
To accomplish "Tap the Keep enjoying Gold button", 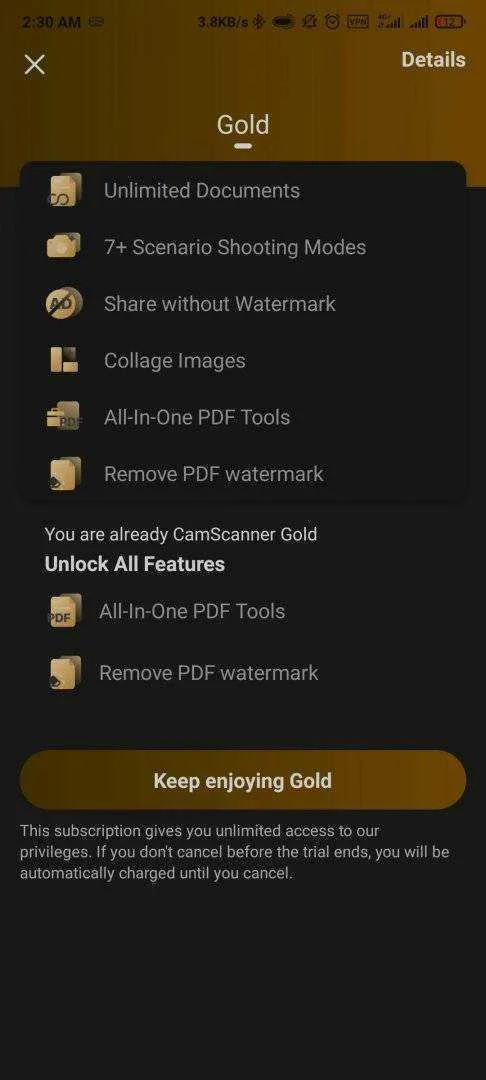I will pos(243,780).
